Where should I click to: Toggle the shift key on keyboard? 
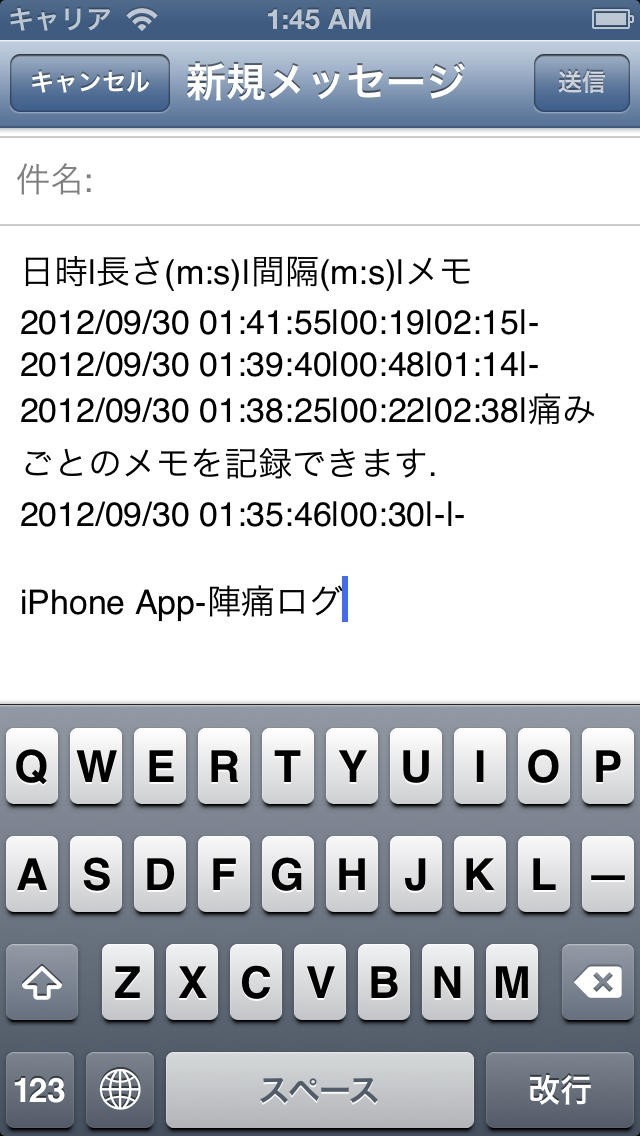pyautogui.click(x=40, y=984)
